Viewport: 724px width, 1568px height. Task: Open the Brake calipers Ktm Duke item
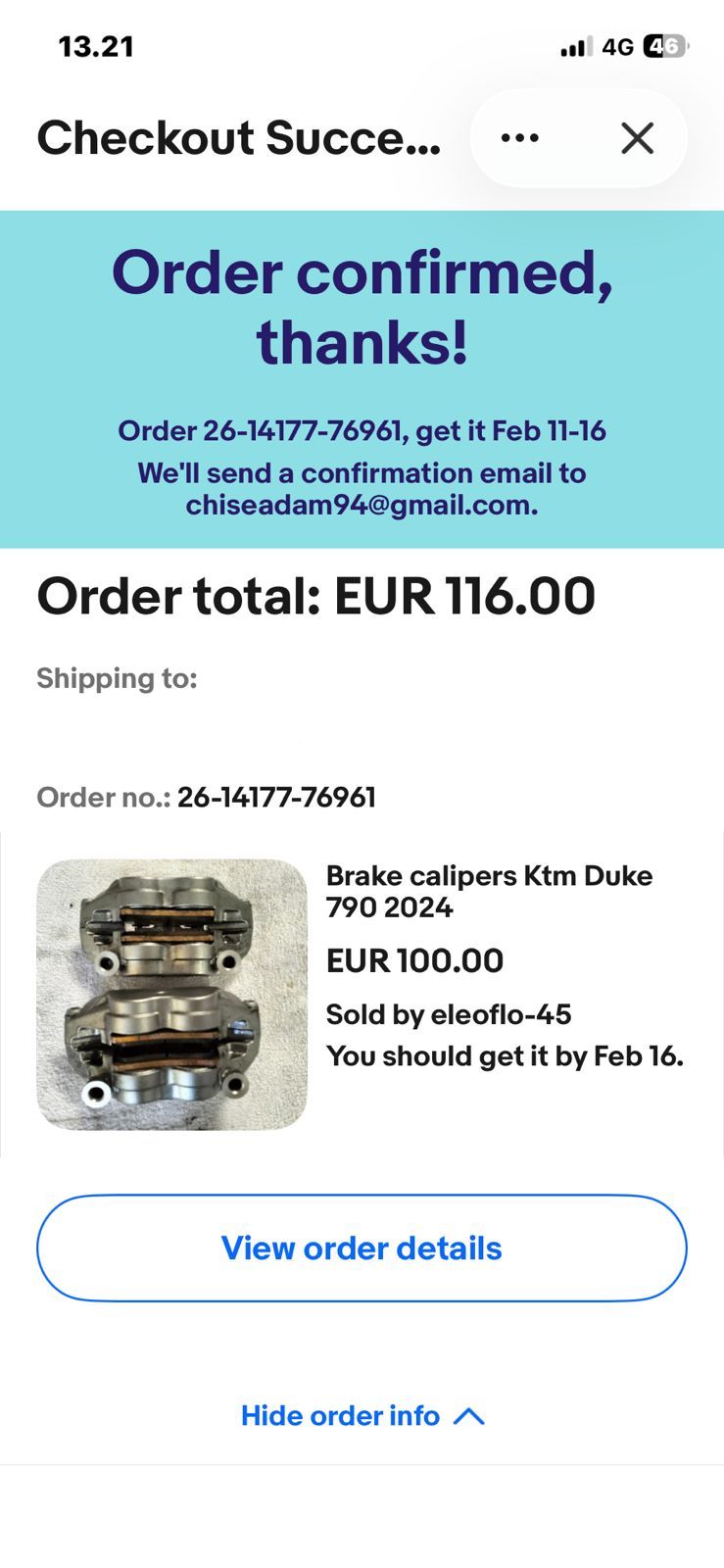(x=489, y=890)
